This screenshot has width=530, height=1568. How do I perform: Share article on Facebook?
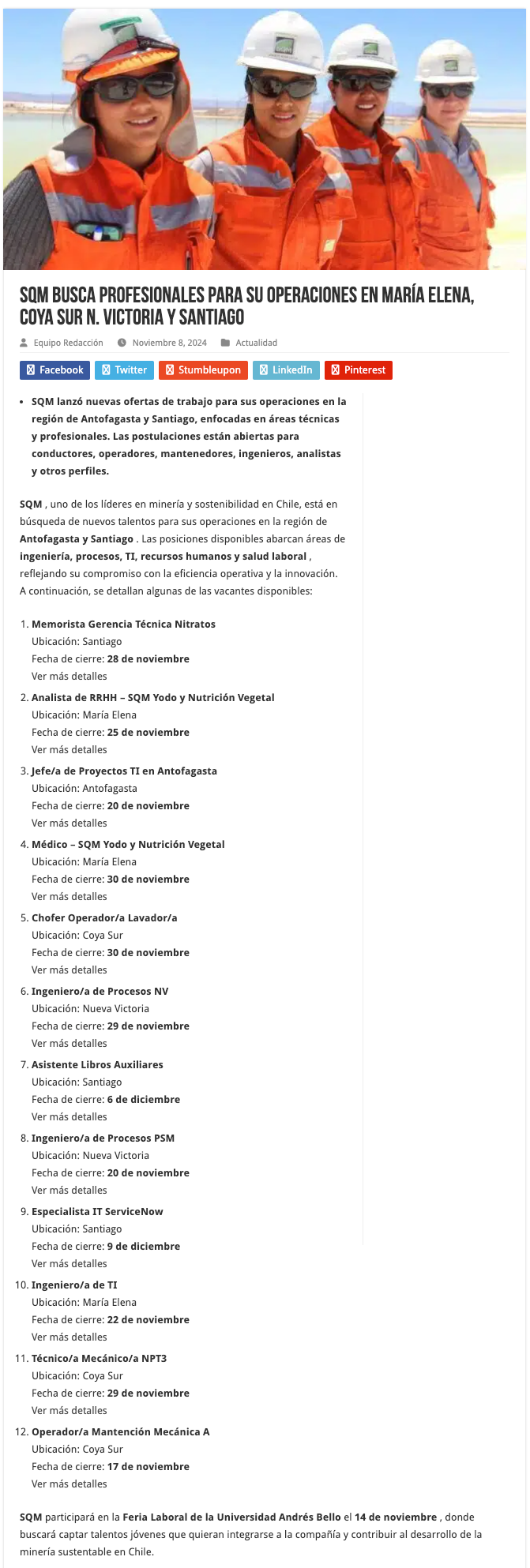[x=55, y=370]
